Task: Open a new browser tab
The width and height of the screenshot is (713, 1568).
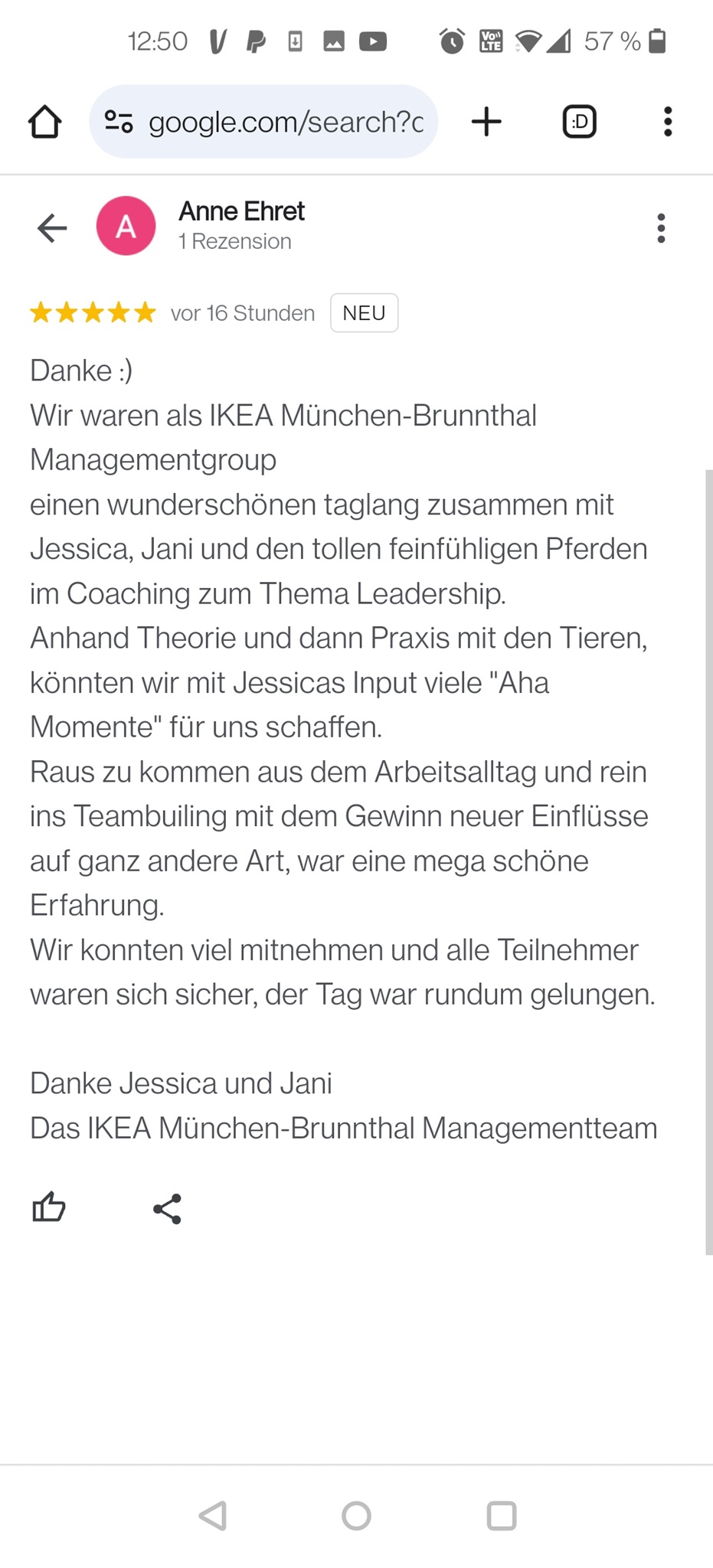Action: click(x=486, y=122)
